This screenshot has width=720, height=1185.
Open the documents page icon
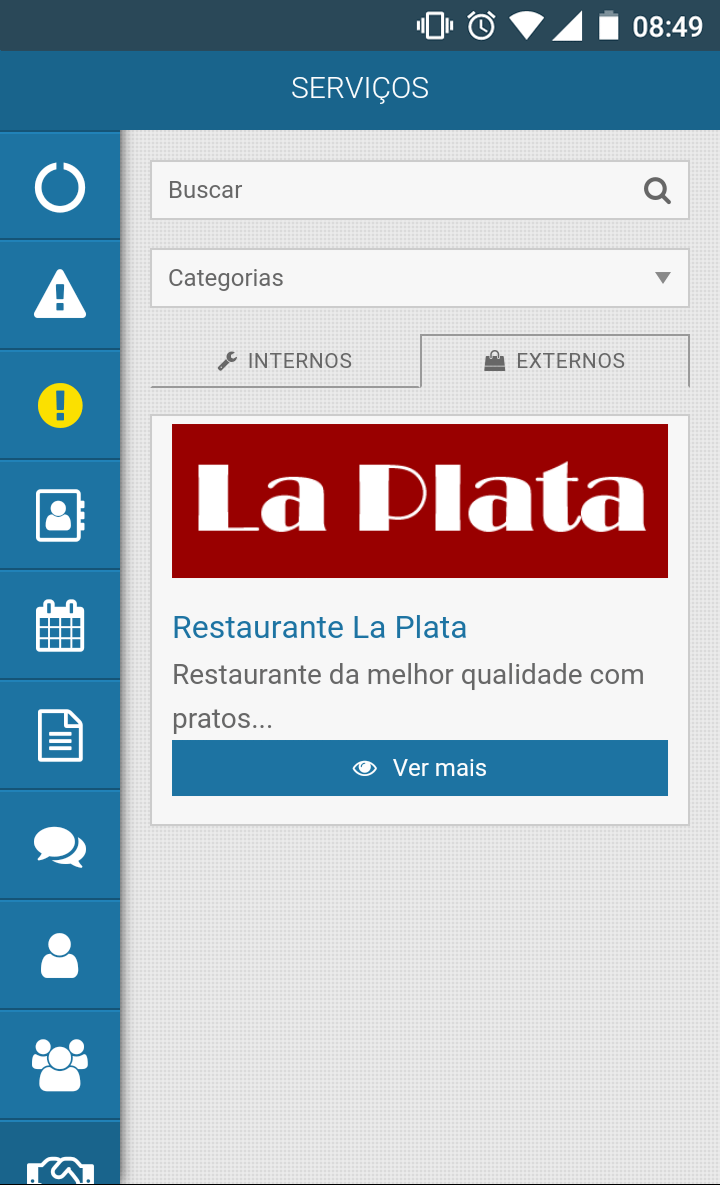(60, 735)
